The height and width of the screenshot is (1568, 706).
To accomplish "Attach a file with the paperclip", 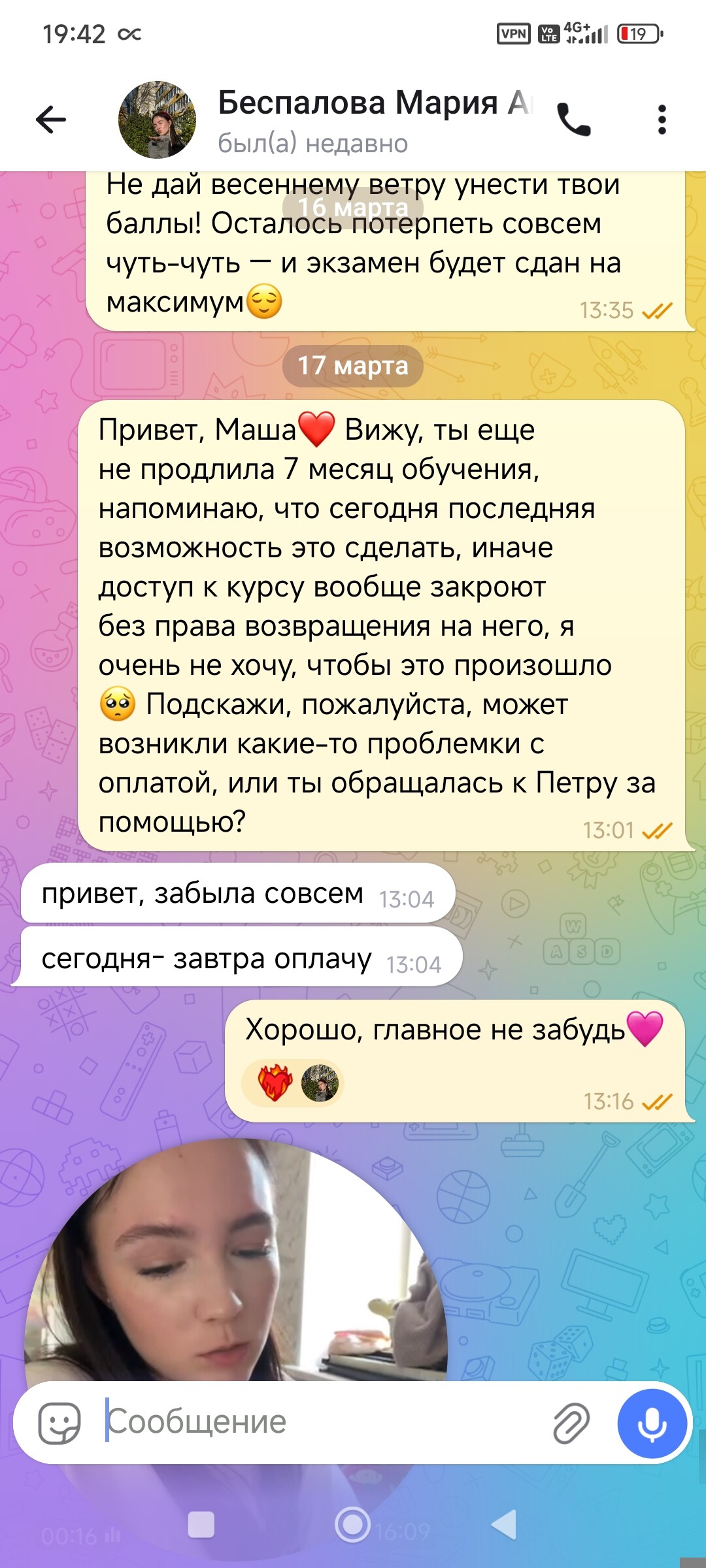I will click(x=571, y=1423).
